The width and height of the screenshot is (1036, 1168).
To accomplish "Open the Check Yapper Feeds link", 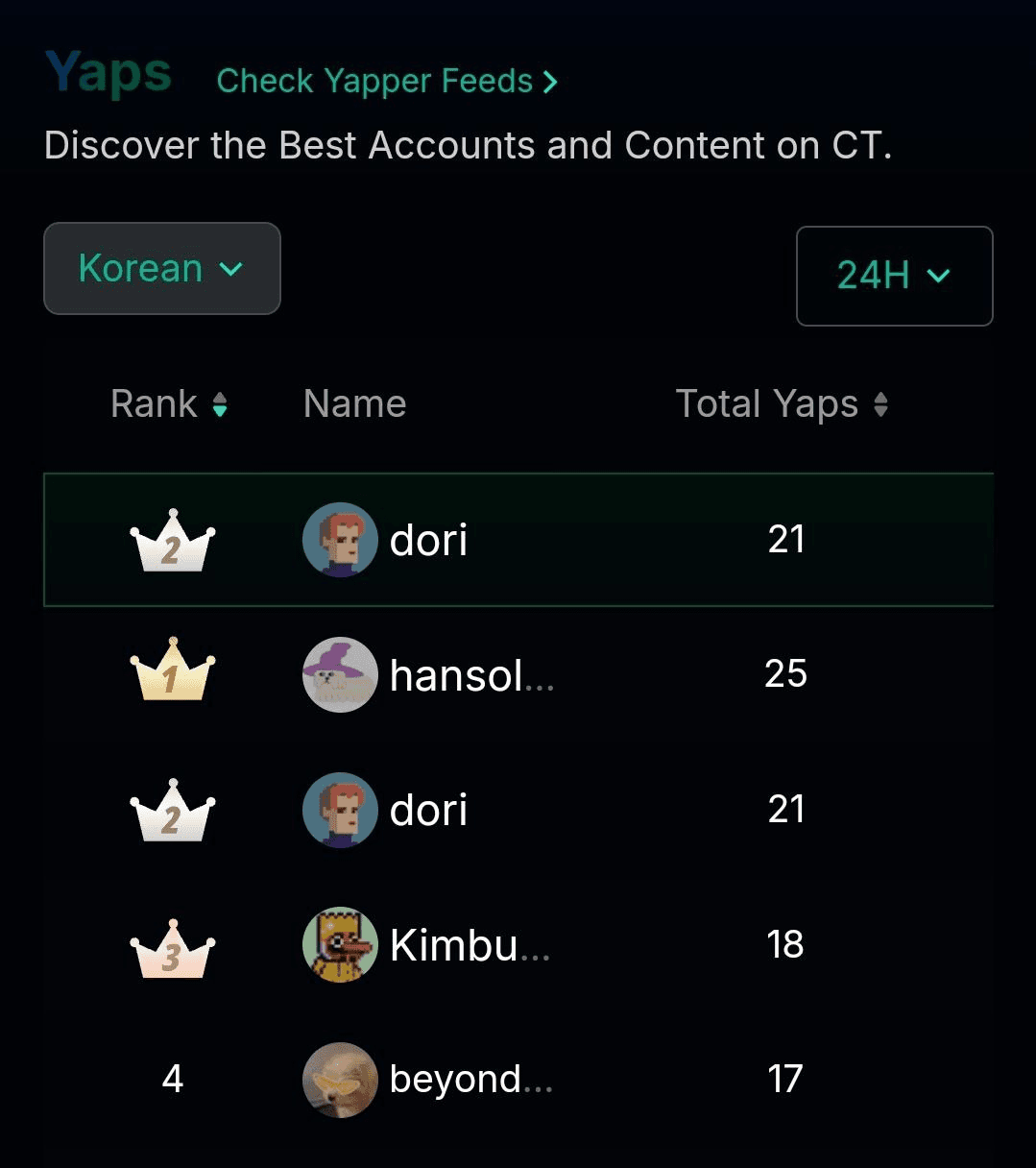I will coord(386,82).
